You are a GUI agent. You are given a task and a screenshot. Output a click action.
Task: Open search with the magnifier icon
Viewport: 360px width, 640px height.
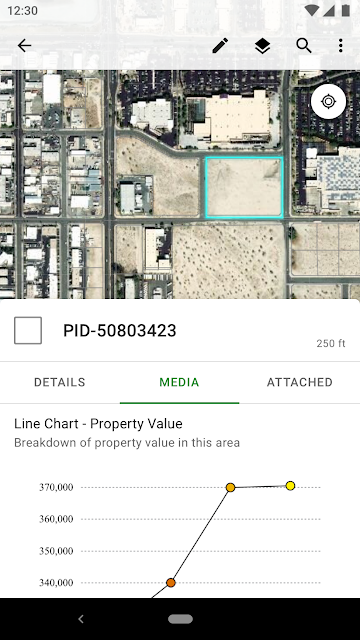point(304,46)
